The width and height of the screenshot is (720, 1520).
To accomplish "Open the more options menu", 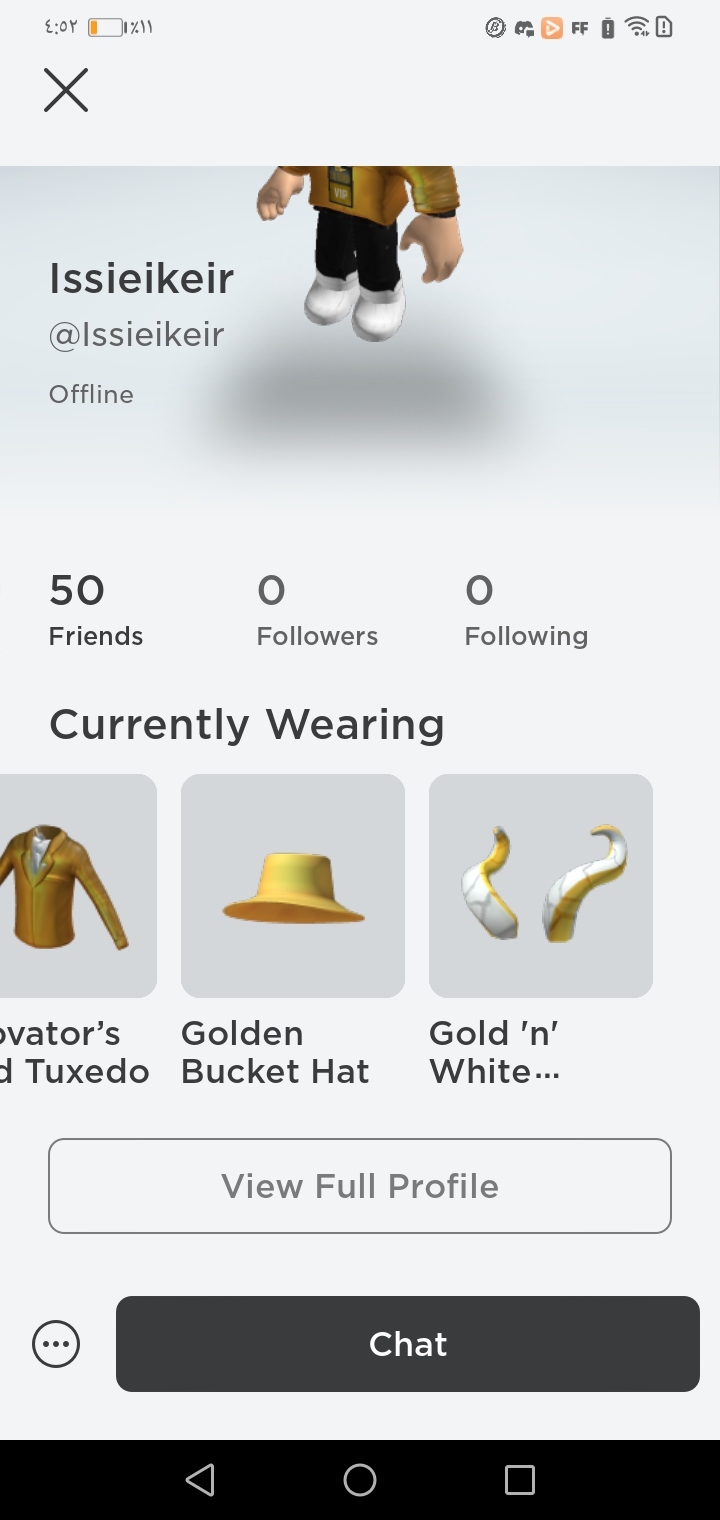I will click(x=56, y=1344).
